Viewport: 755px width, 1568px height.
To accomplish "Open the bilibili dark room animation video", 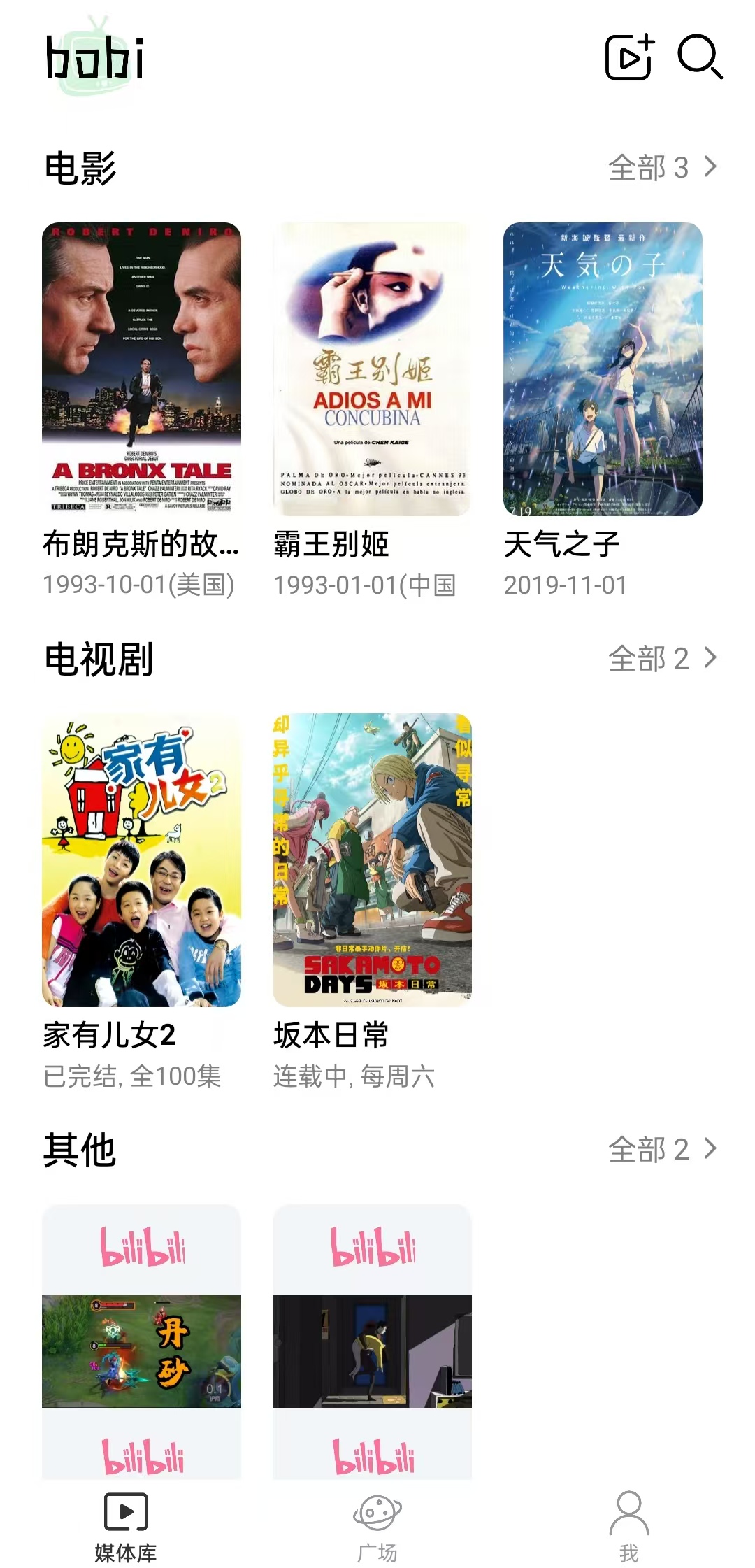I will pyautogui.click(x=372, y=1350).
